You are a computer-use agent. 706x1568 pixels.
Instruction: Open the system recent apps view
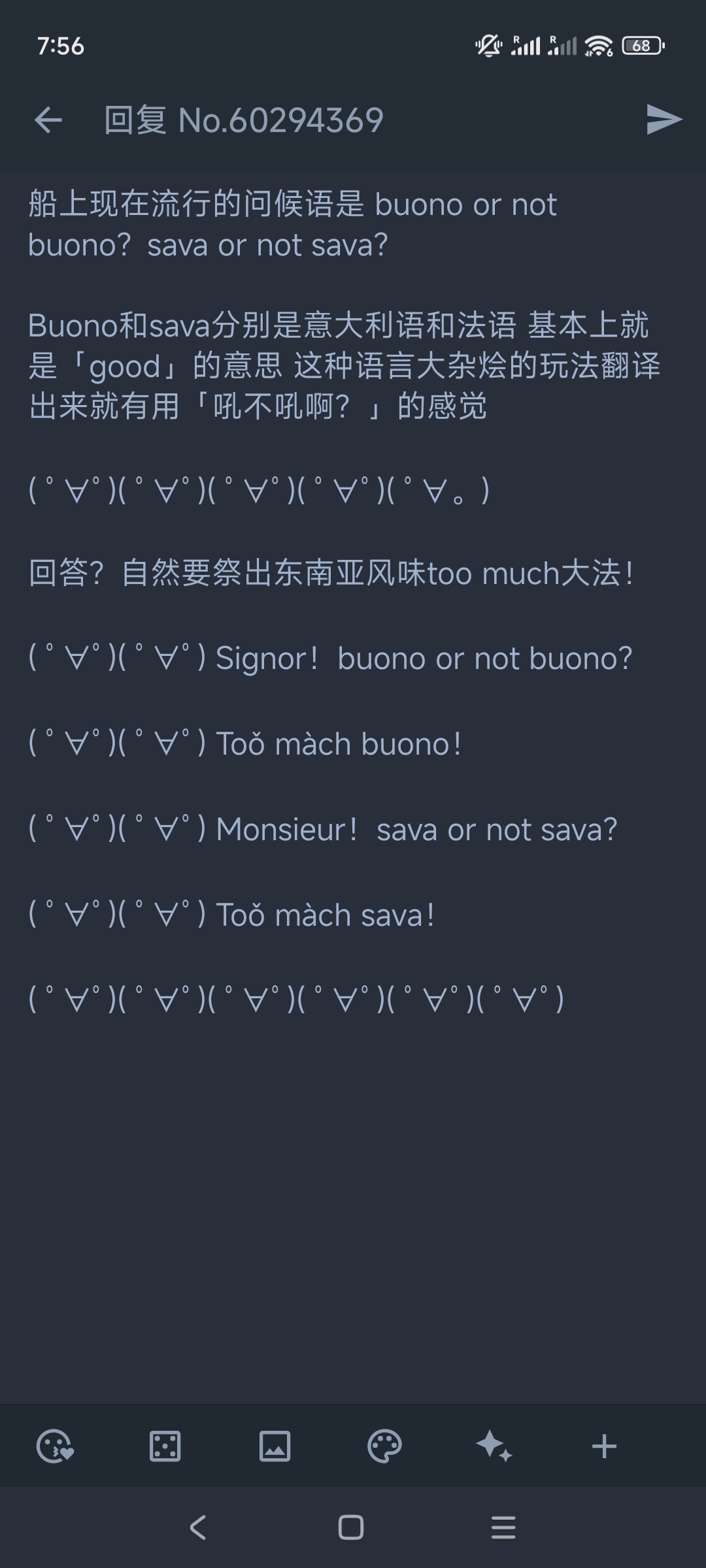click(503, 1527)
